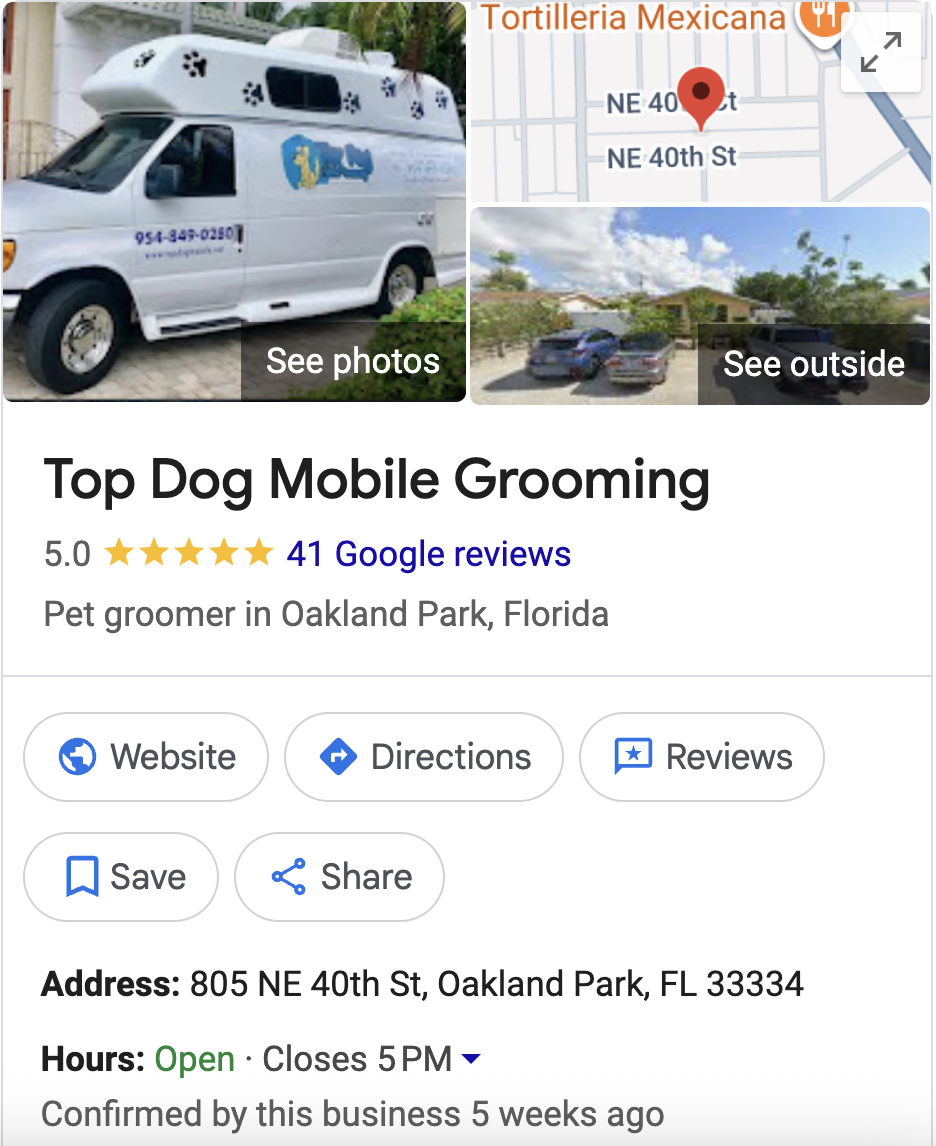Get Directions to Top Dog Mobile Grooming

[424, 757]
